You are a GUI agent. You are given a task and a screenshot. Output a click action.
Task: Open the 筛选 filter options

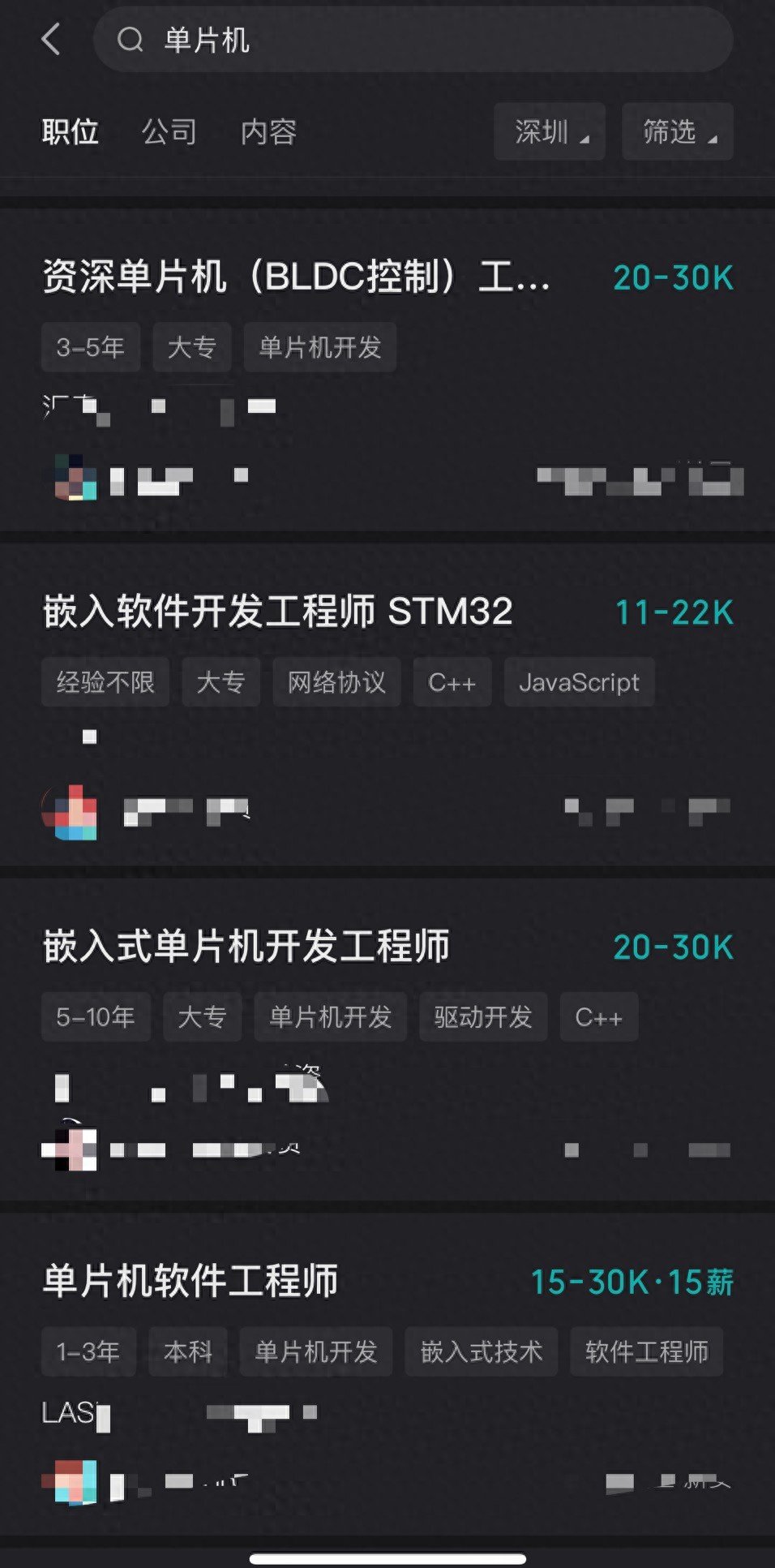(x=677, y=131)
